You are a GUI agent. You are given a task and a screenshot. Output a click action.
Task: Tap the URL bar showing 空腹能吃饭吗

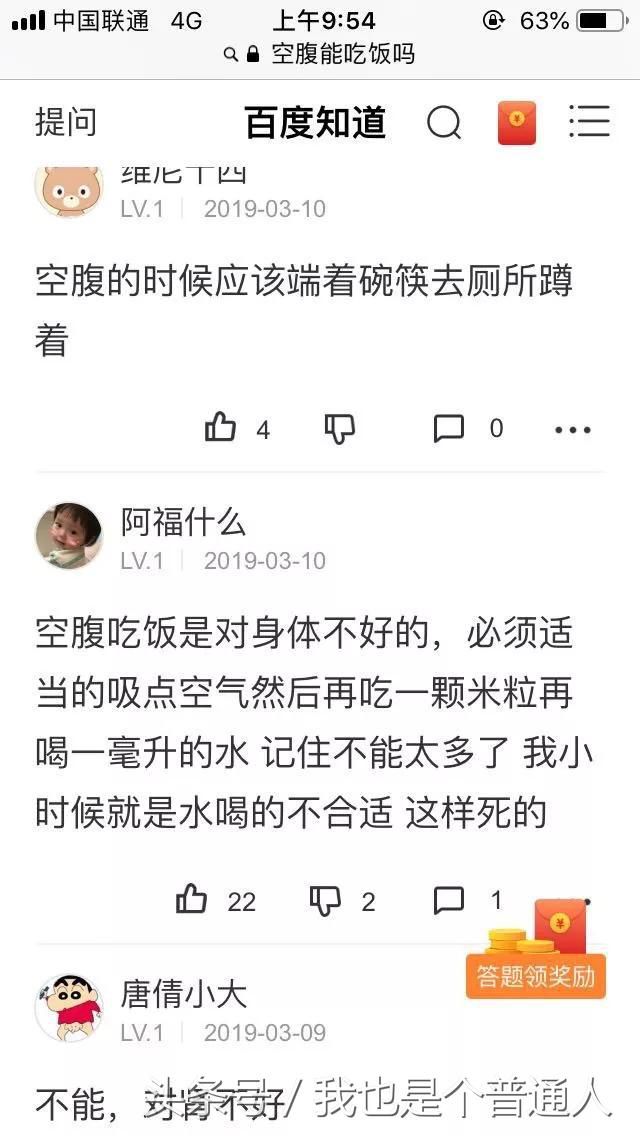click(320, 54)
